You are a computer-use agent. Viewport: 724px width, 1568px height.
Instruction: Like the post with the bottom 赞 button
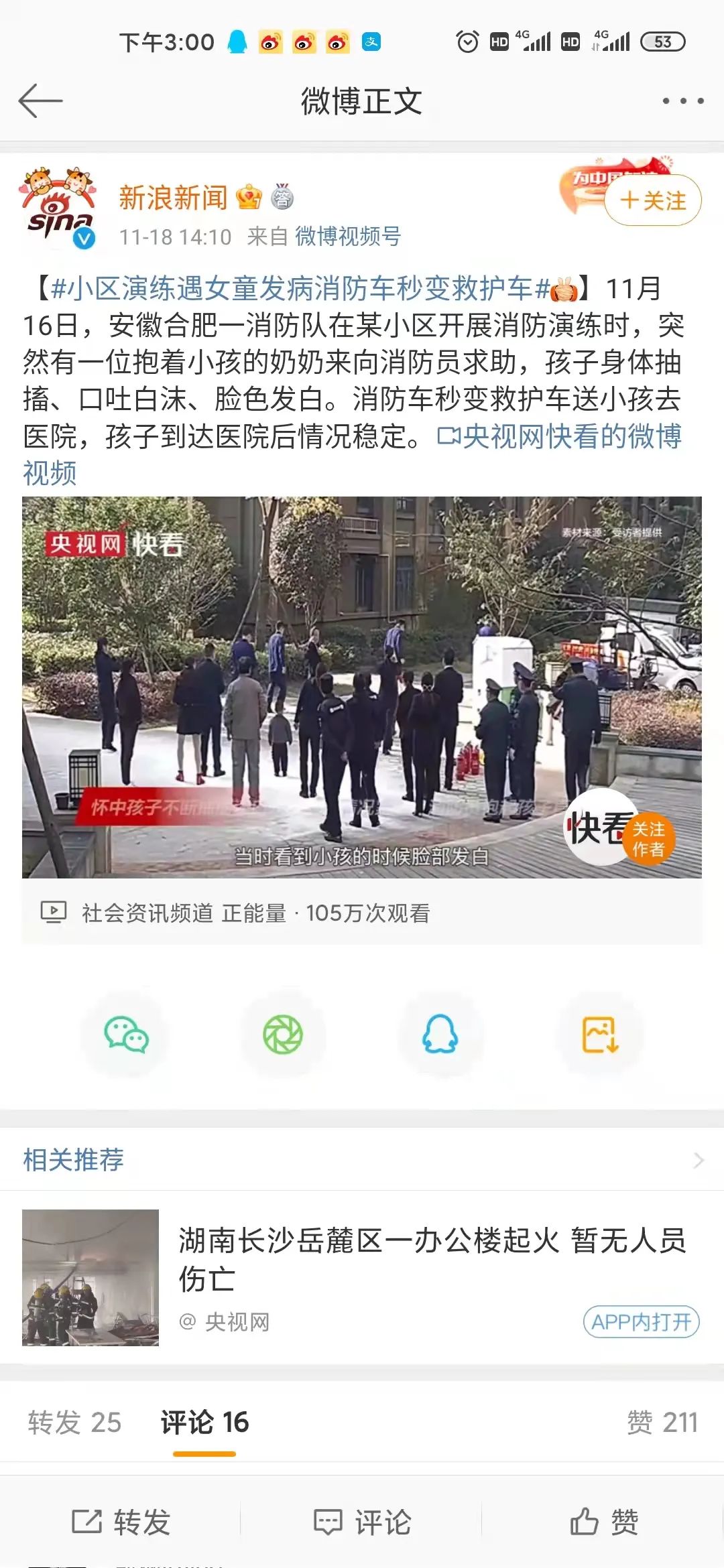(604, 1522)
